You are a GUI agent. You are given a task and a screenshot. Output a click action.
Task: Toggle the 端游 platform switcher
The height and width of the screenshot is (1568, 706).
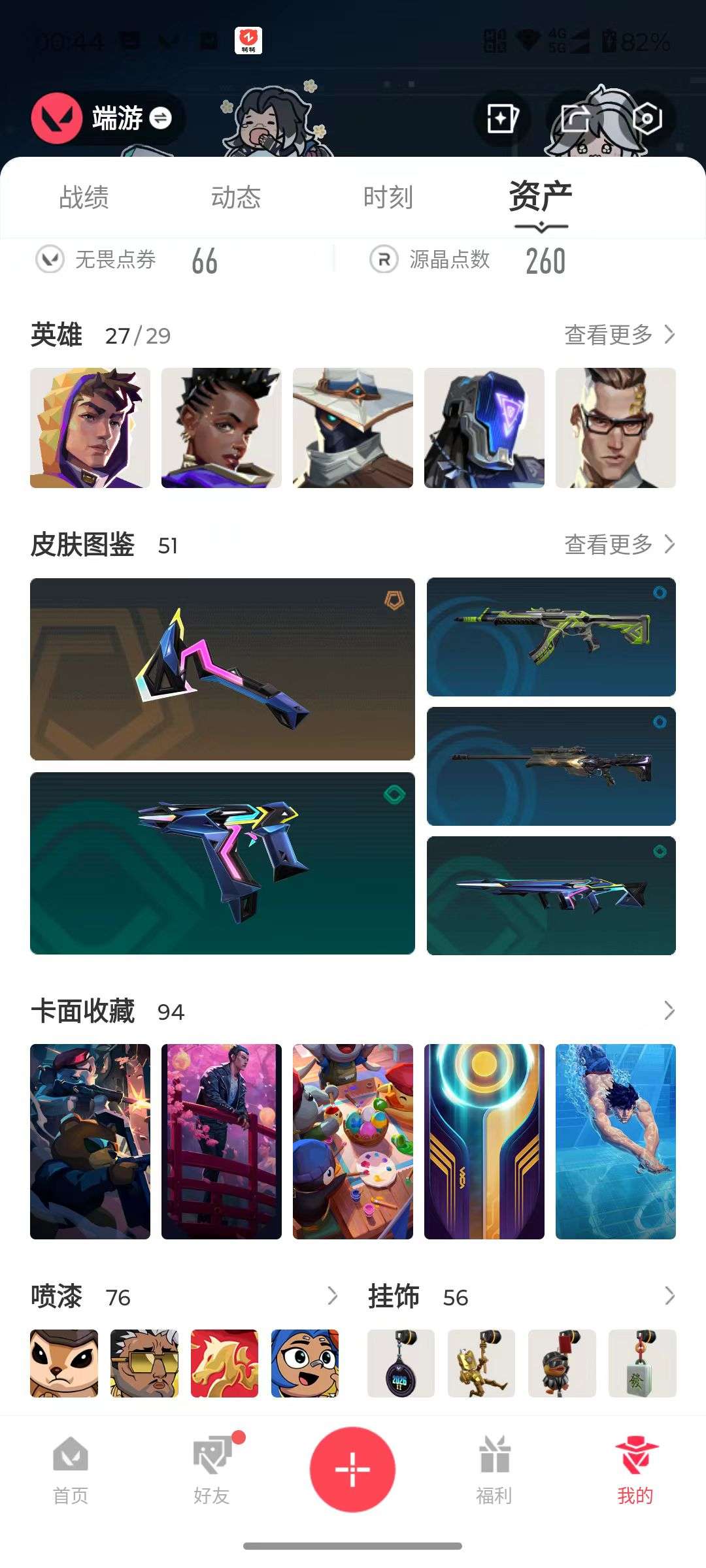pyautogui.click(x=161, y=119)
